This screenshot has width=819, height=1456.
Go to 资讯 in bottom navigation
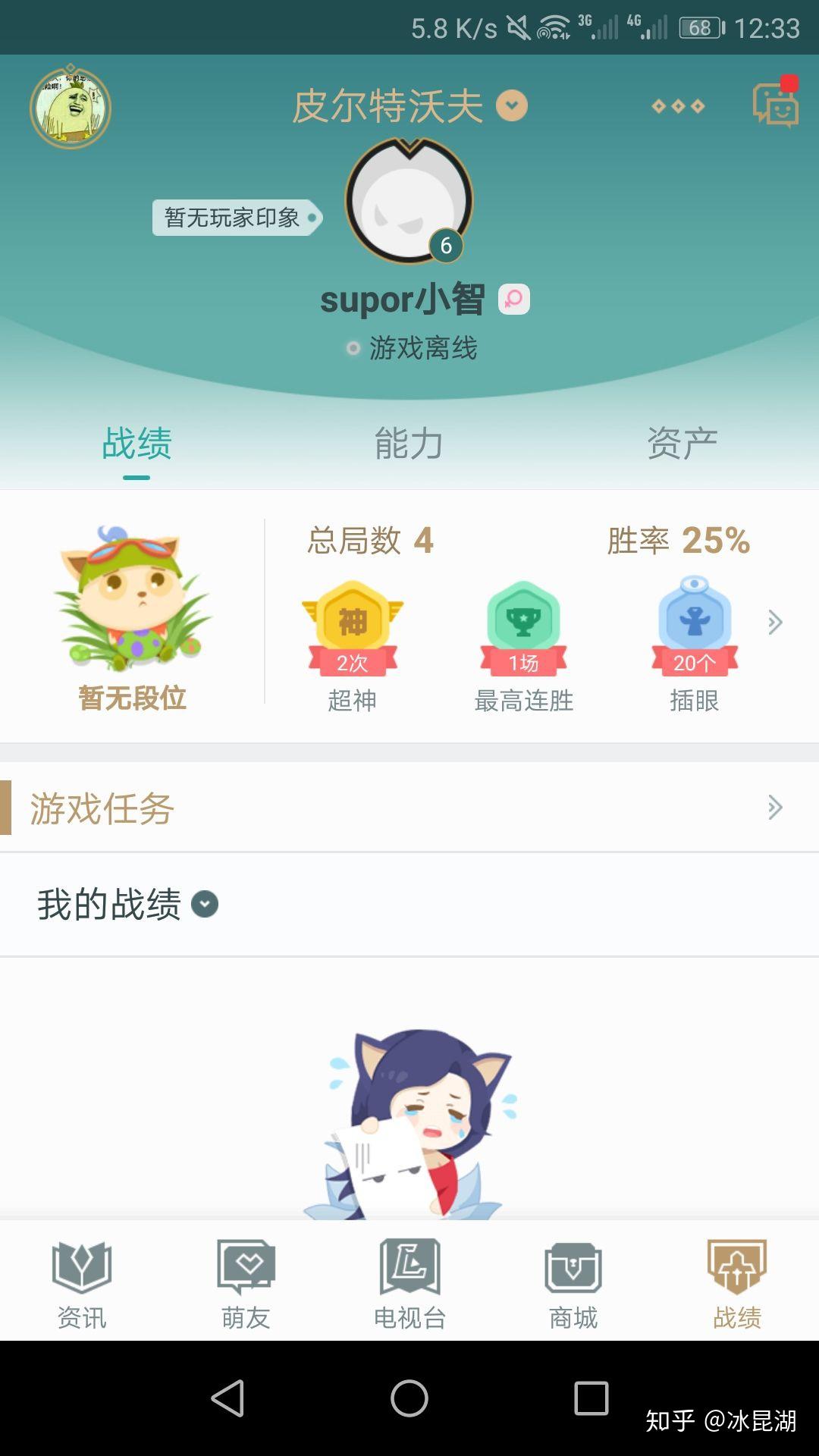click(82, 1285)
